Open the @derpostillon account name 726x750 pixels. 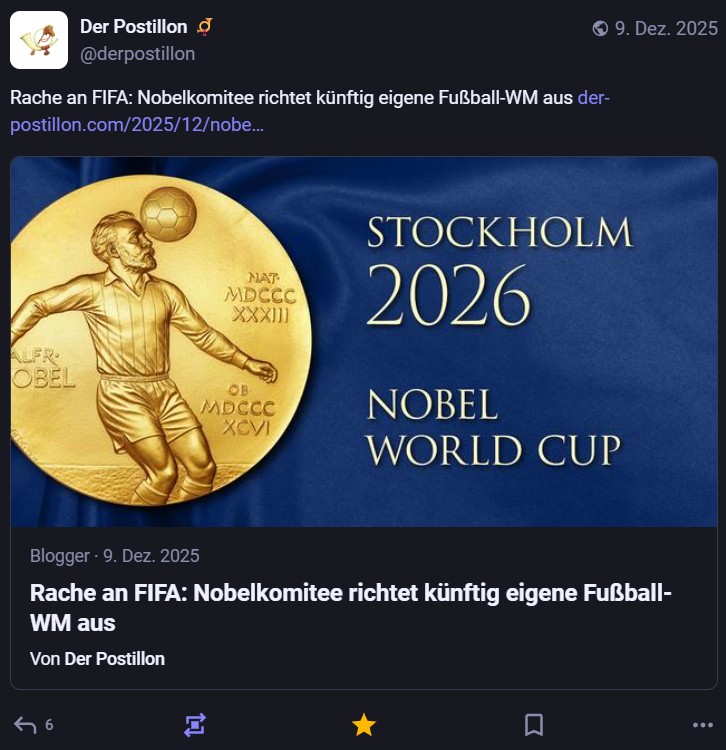(137, 54)
